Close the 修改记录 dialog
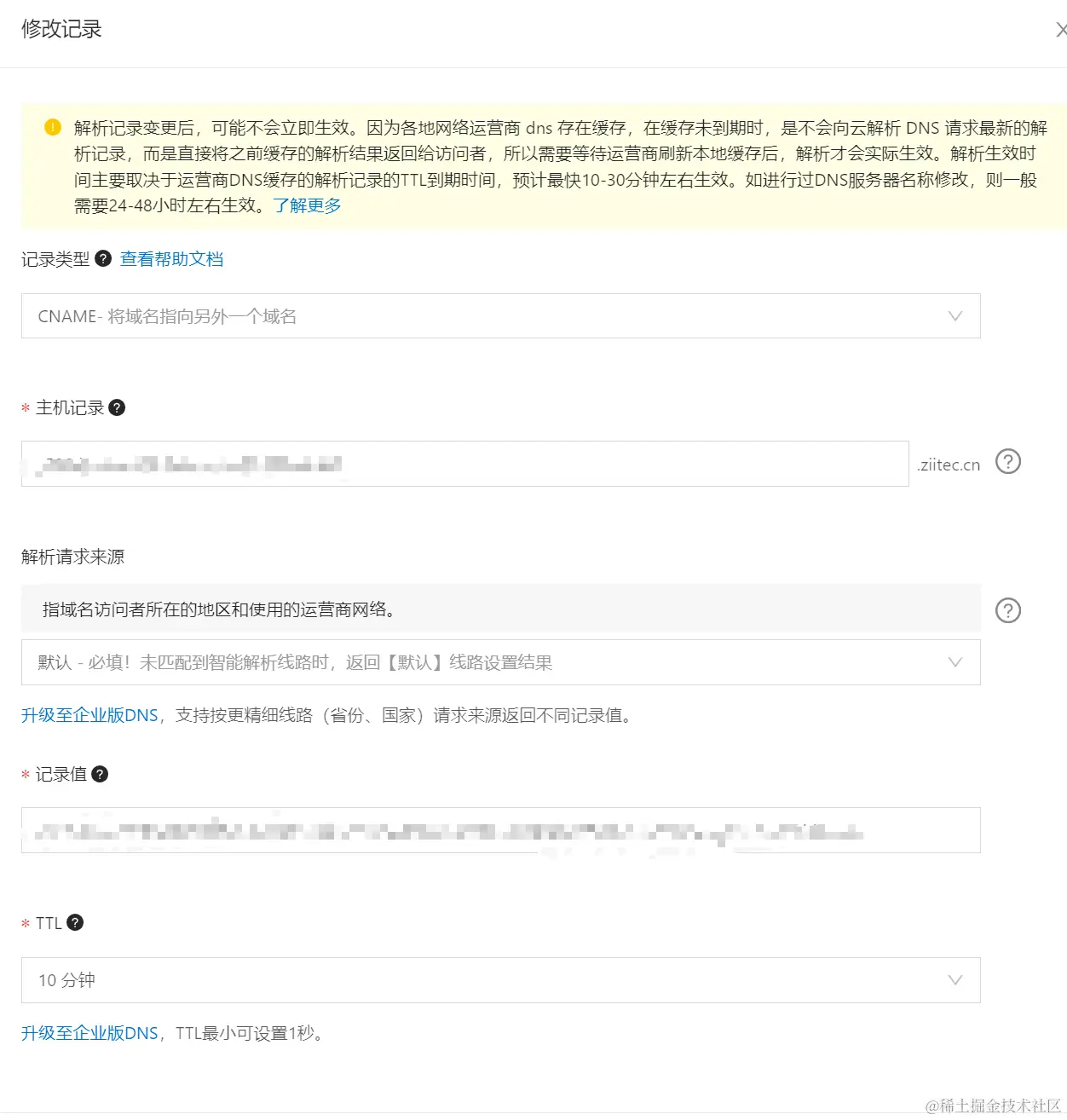The height and width of the screenshot is (1120, 1067). click(1060, 30)
